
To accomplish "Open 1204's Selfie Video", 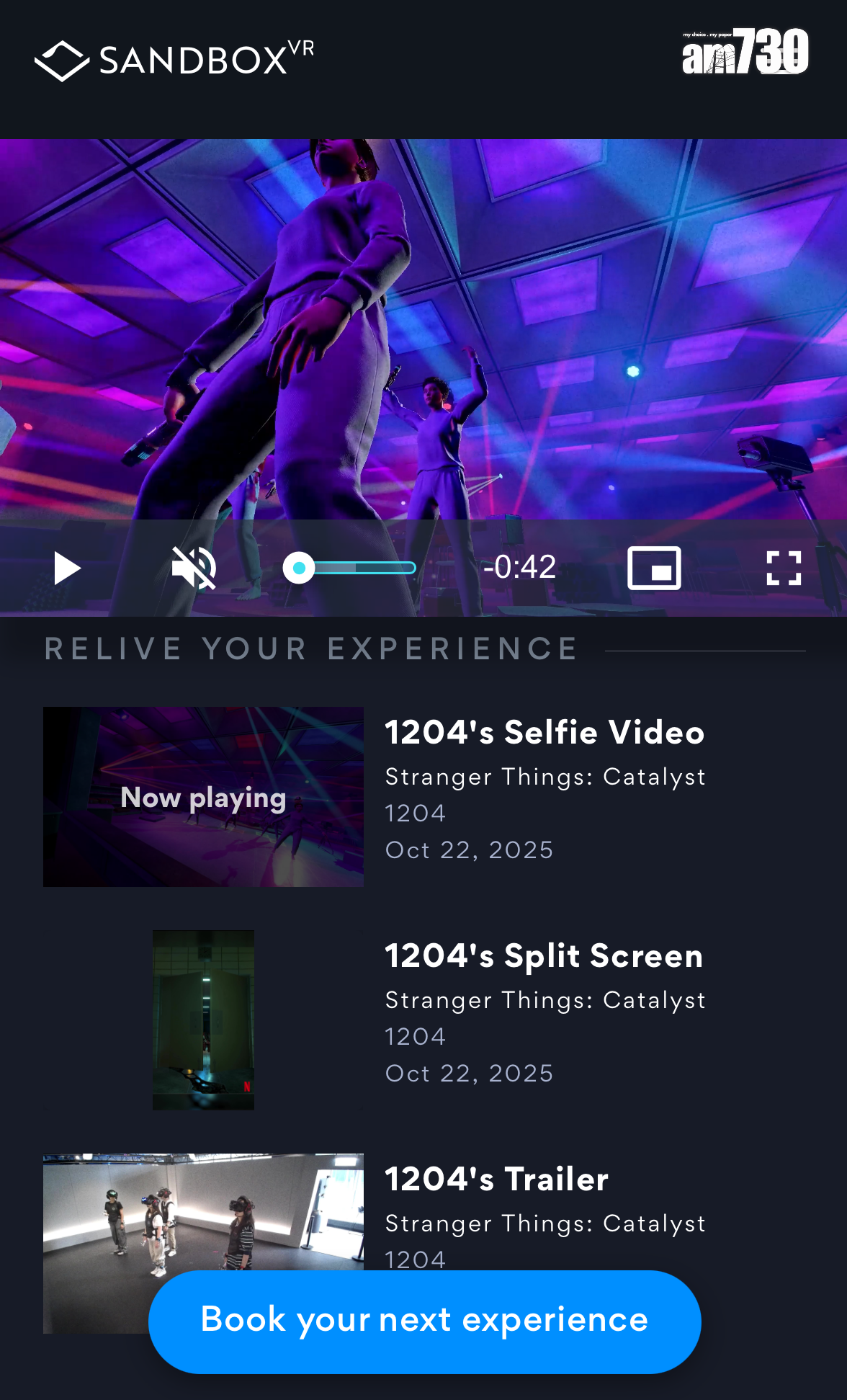I will pos(544,733).
